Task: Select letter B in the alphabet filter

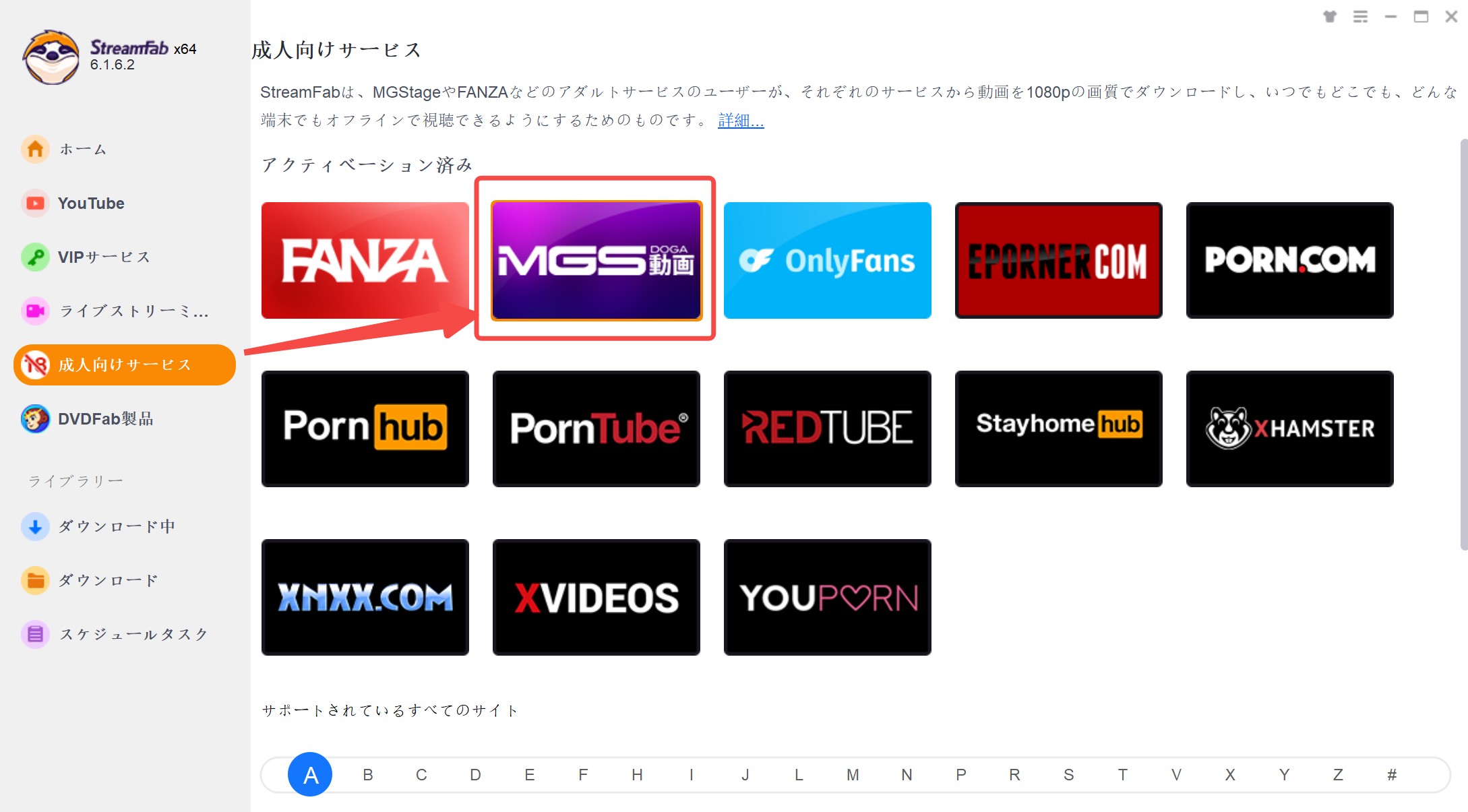Action: pos(368,775)
